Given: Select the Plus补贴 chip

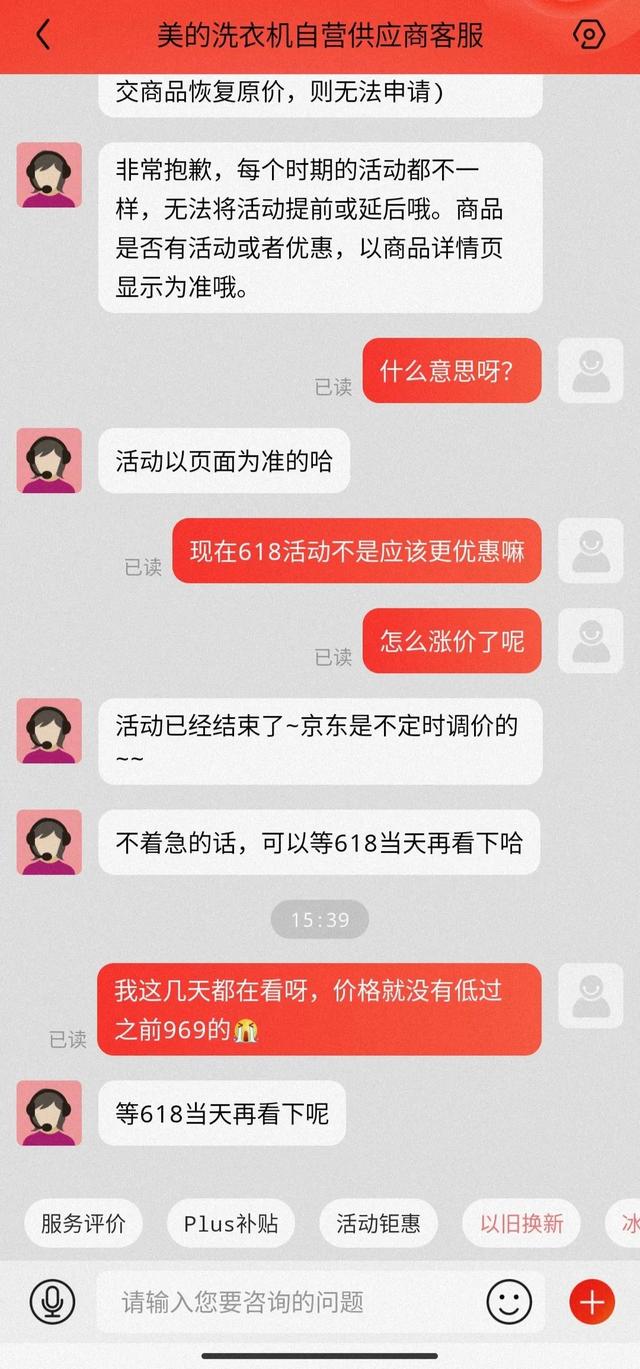Looking at the screenshot, I should point(231,1223).
